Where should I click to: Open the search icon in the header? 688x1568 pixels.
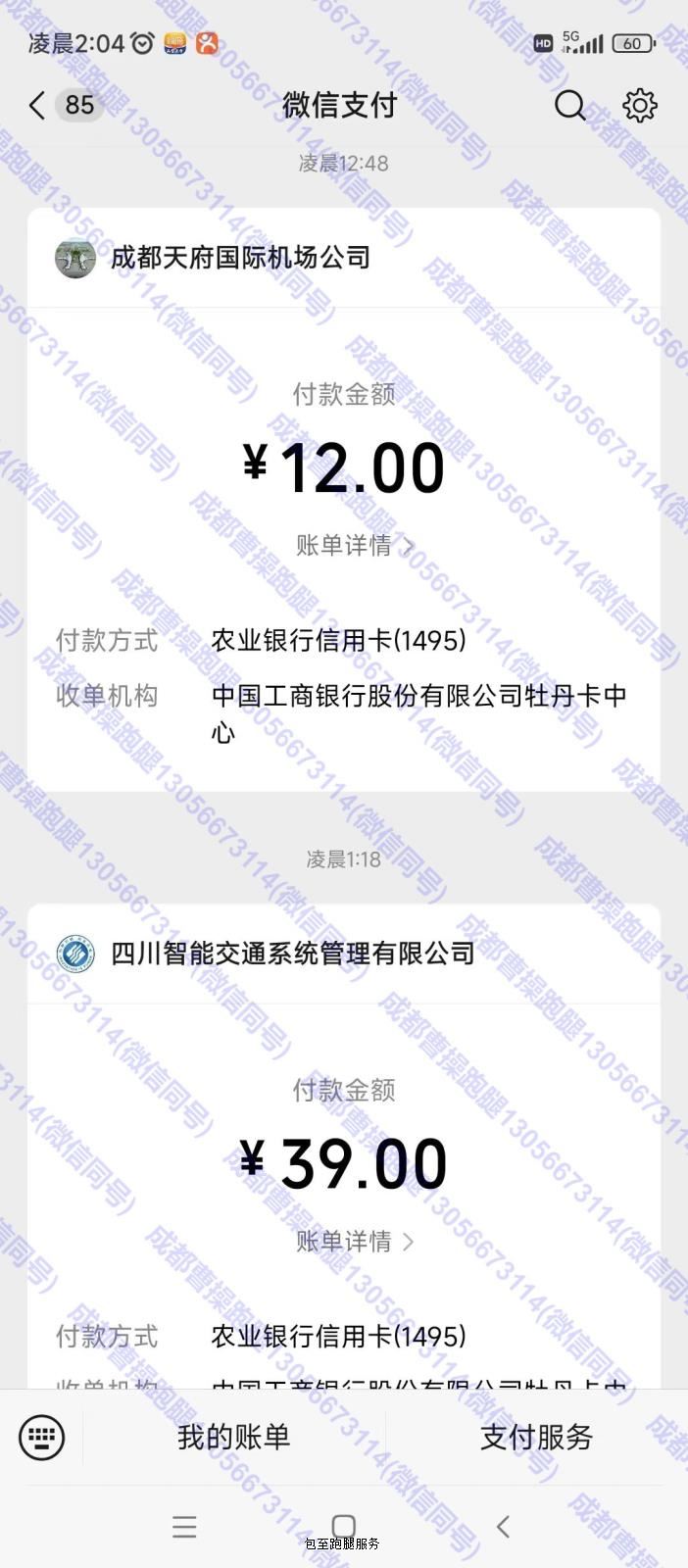tap(570, 105)
